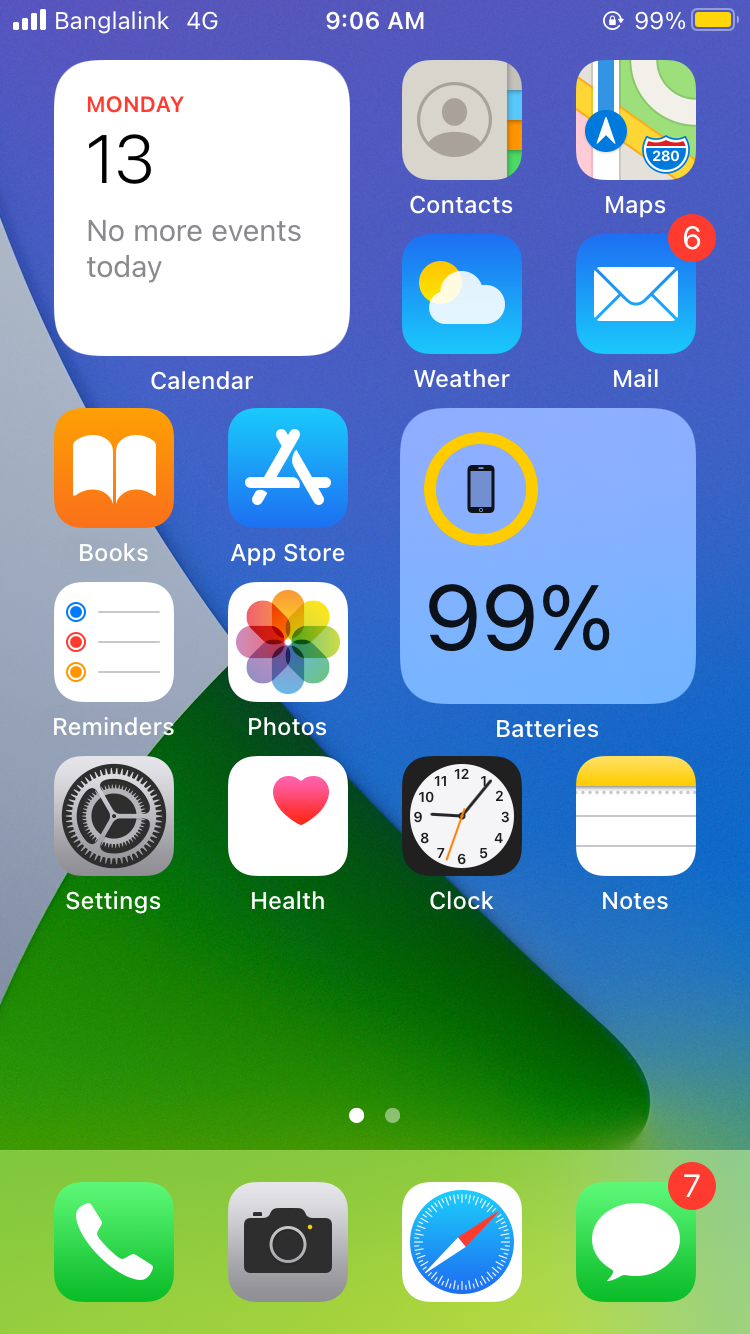Launch the Health app
Image resolution: width=750 pixels, height=1334 pixels.
pyautogui.click(x=288, y=816)
